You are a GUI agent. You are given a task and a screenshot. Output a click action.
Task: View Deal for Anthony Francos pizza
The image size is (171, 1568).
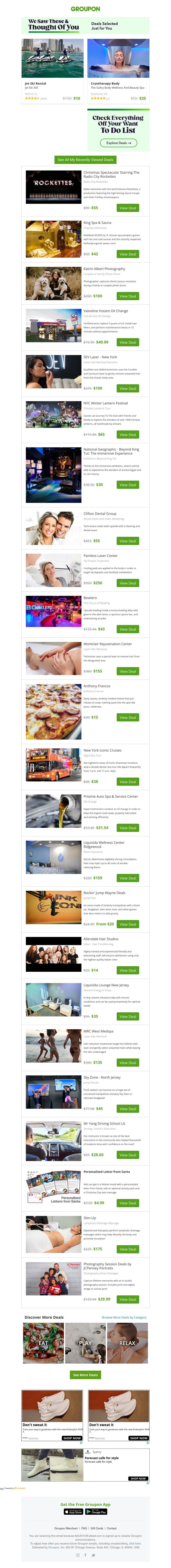(x=128, y=718)
